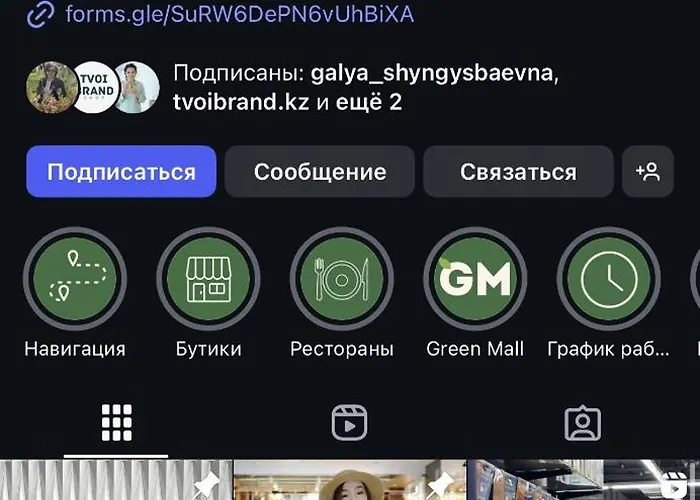The image size is (700, 500).
Task: Open Сообщение to message the account
Action: (x=320, y=171)
